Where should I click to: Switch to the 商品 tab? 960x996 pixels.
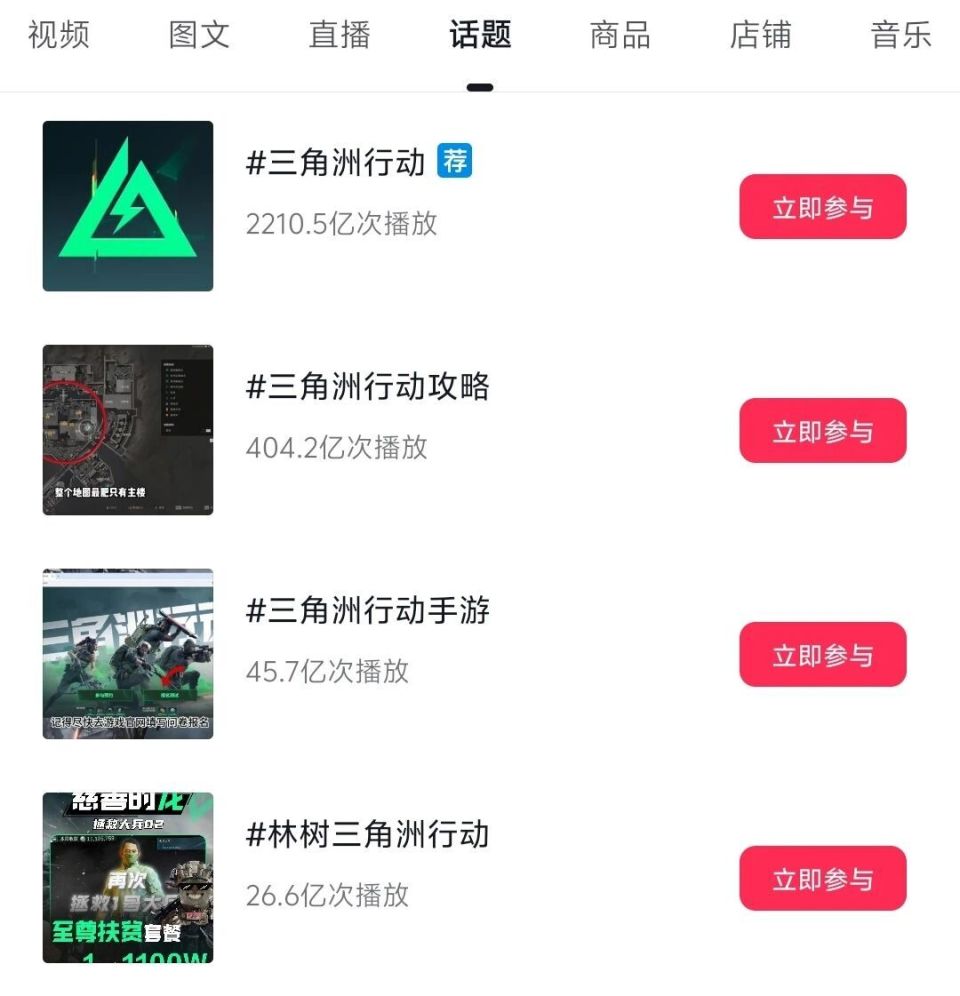pos(619,33)
